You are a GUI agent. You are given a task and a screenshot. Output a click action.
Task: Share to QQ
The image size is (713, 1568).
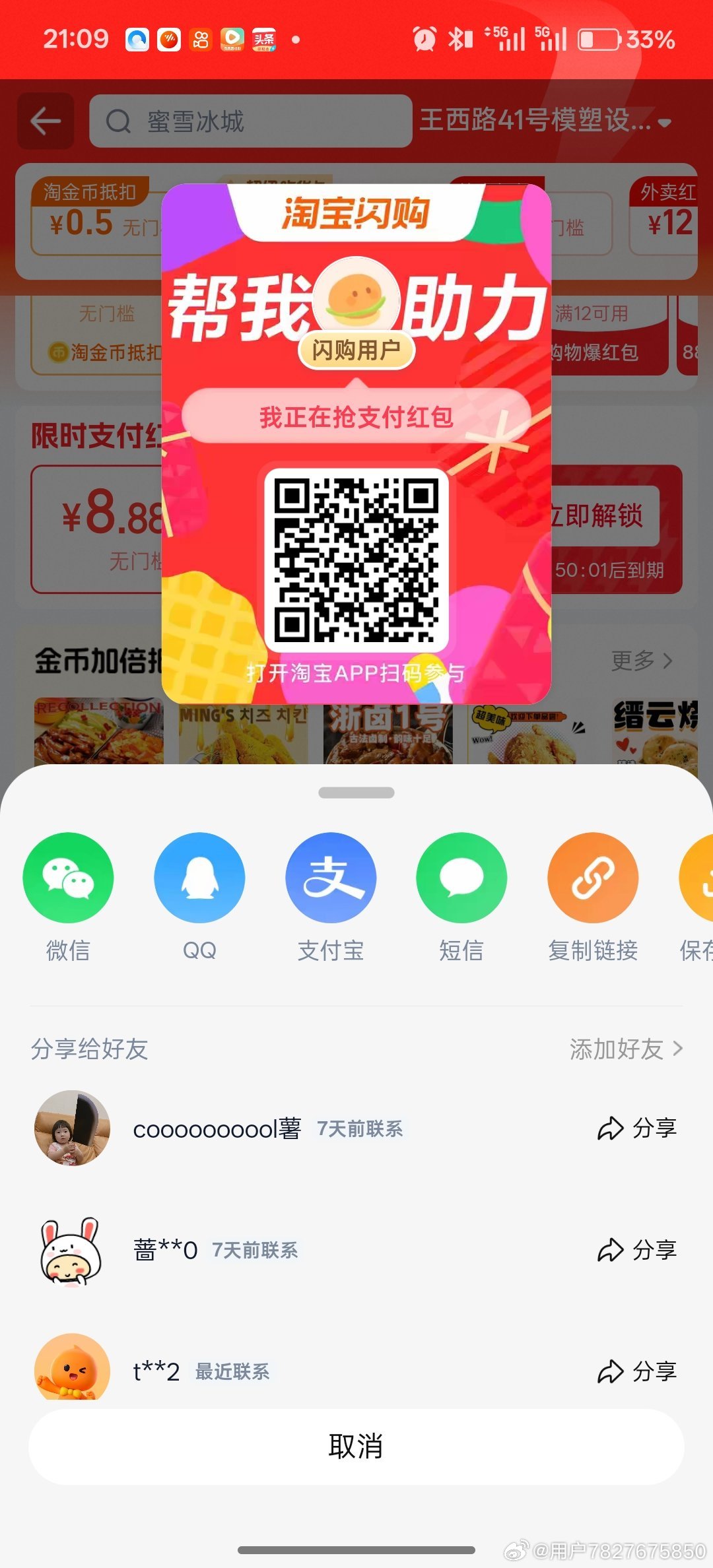tap(199, 878)
